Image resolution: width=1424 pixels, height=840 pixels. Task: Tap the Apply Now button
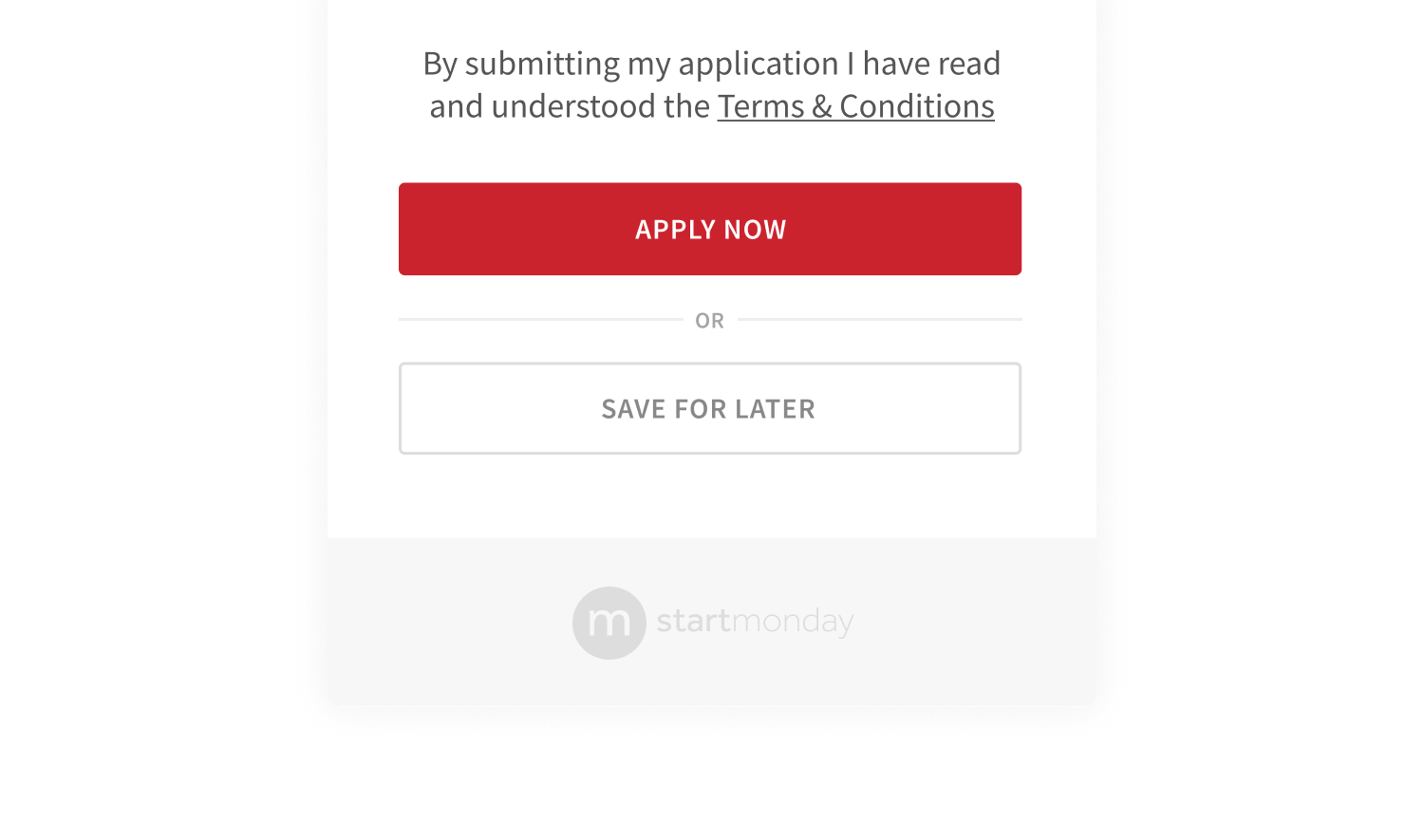[x=710, y=229]
